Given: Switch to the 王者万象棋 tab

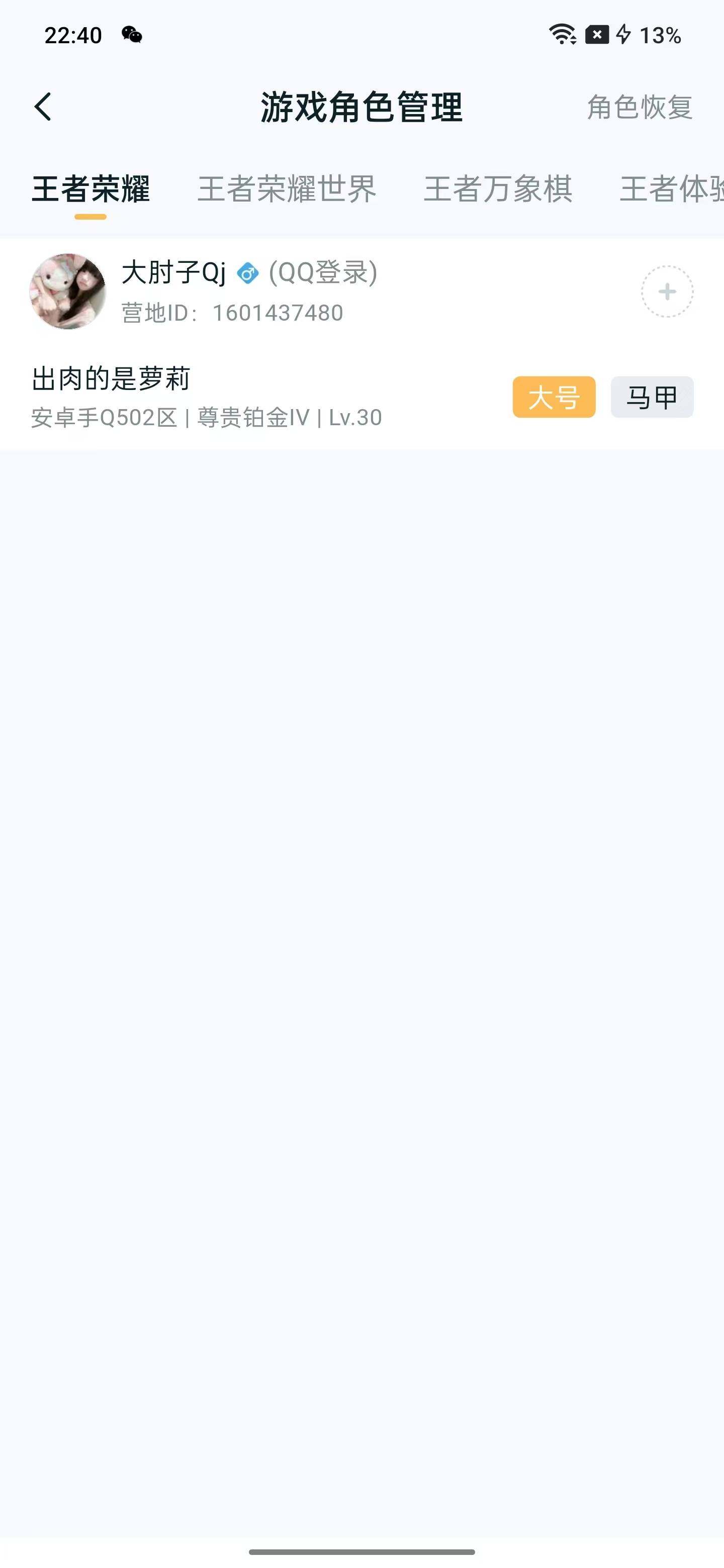Looking at the screenshot, I should [x=497, y=188].
